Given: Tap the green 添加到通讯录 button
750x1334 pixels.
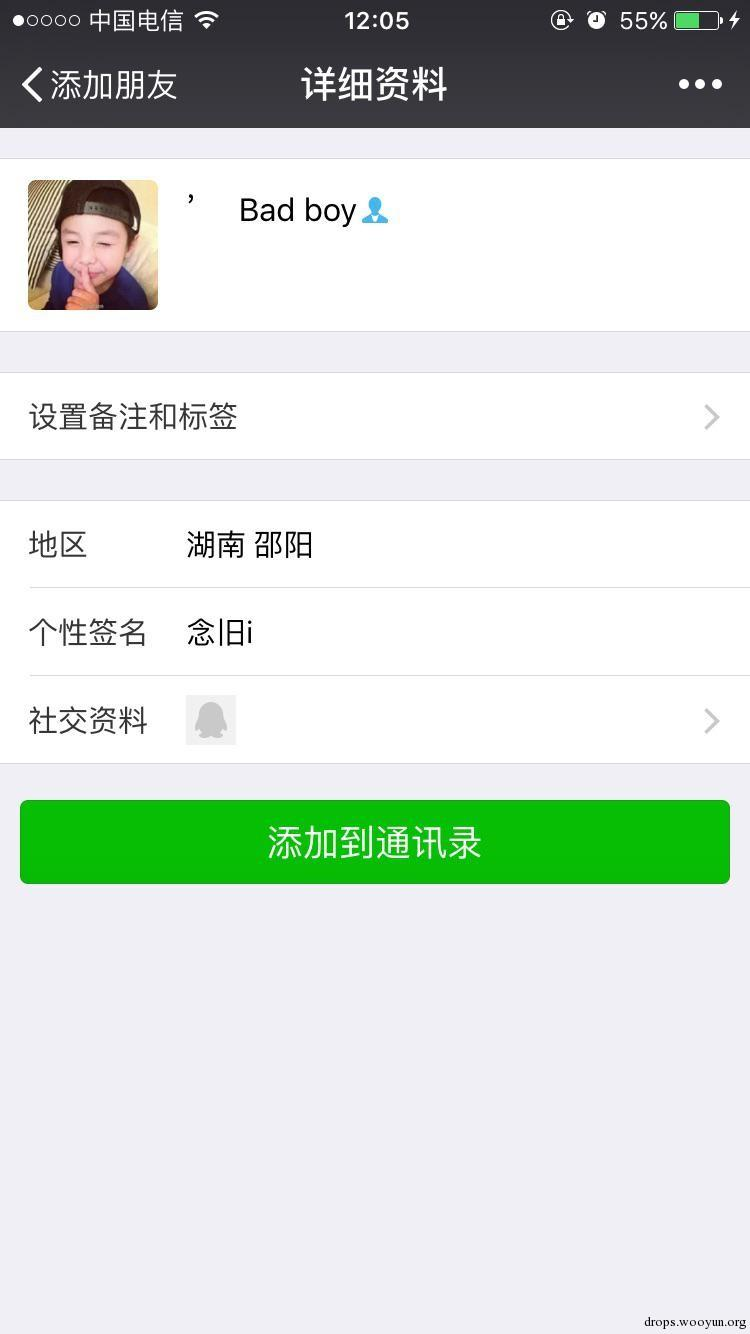Looking at the screenshot, I should 375,842.
